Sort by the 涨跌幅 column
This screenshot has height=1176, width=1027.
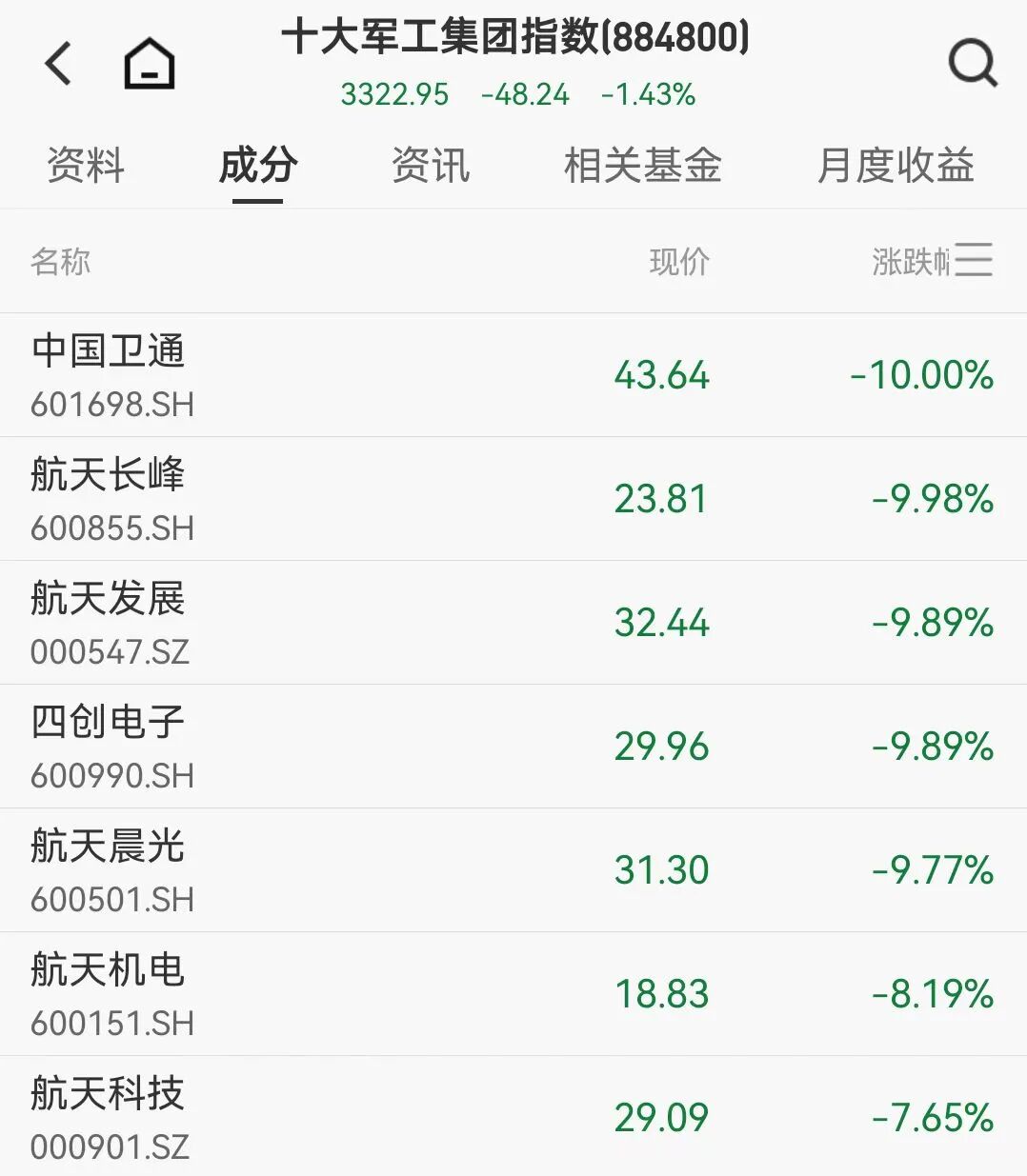tap(910, 261)
